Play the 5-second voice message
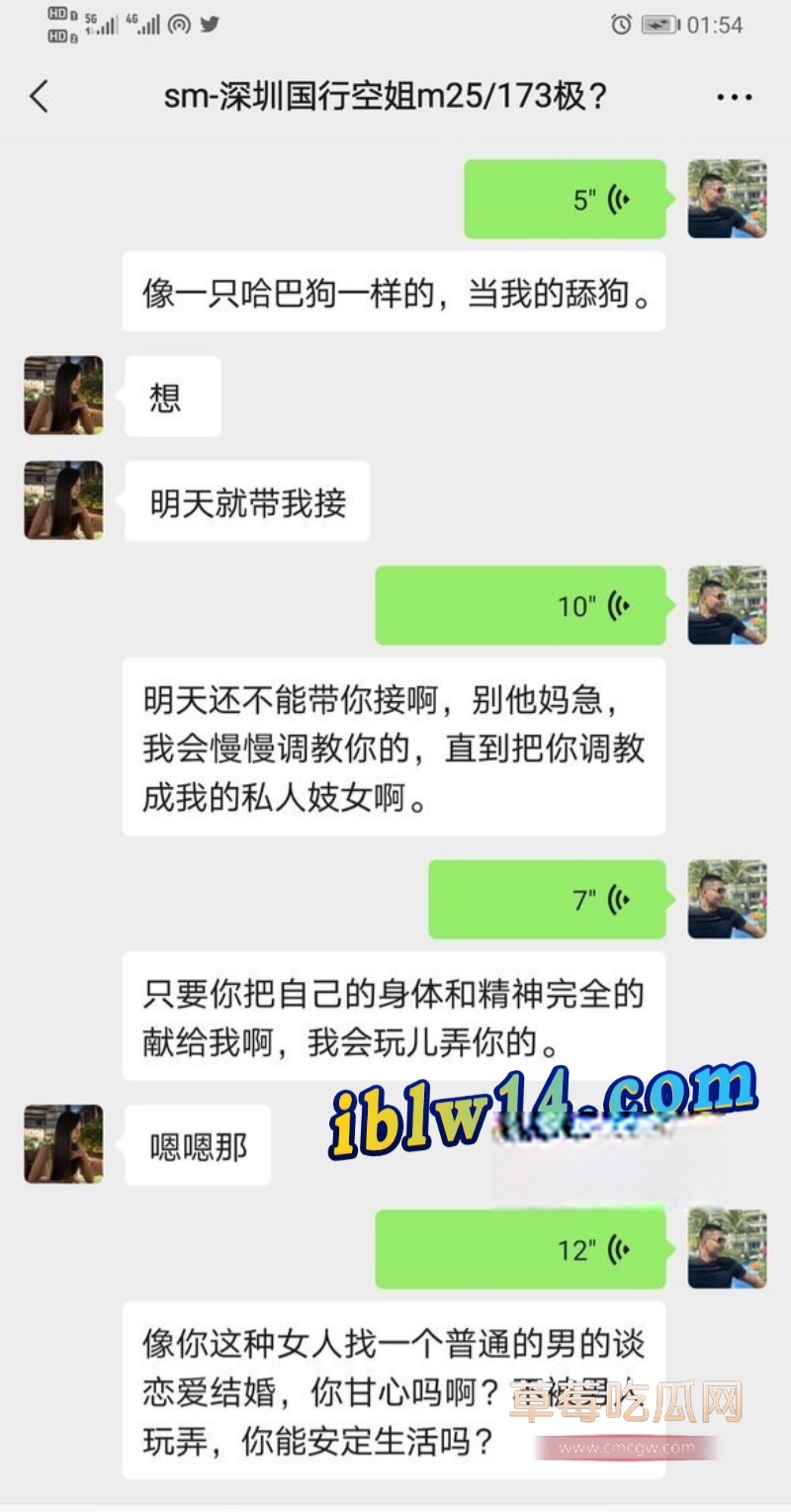This screenshot has width=791, height=1512. pos(565,199)
